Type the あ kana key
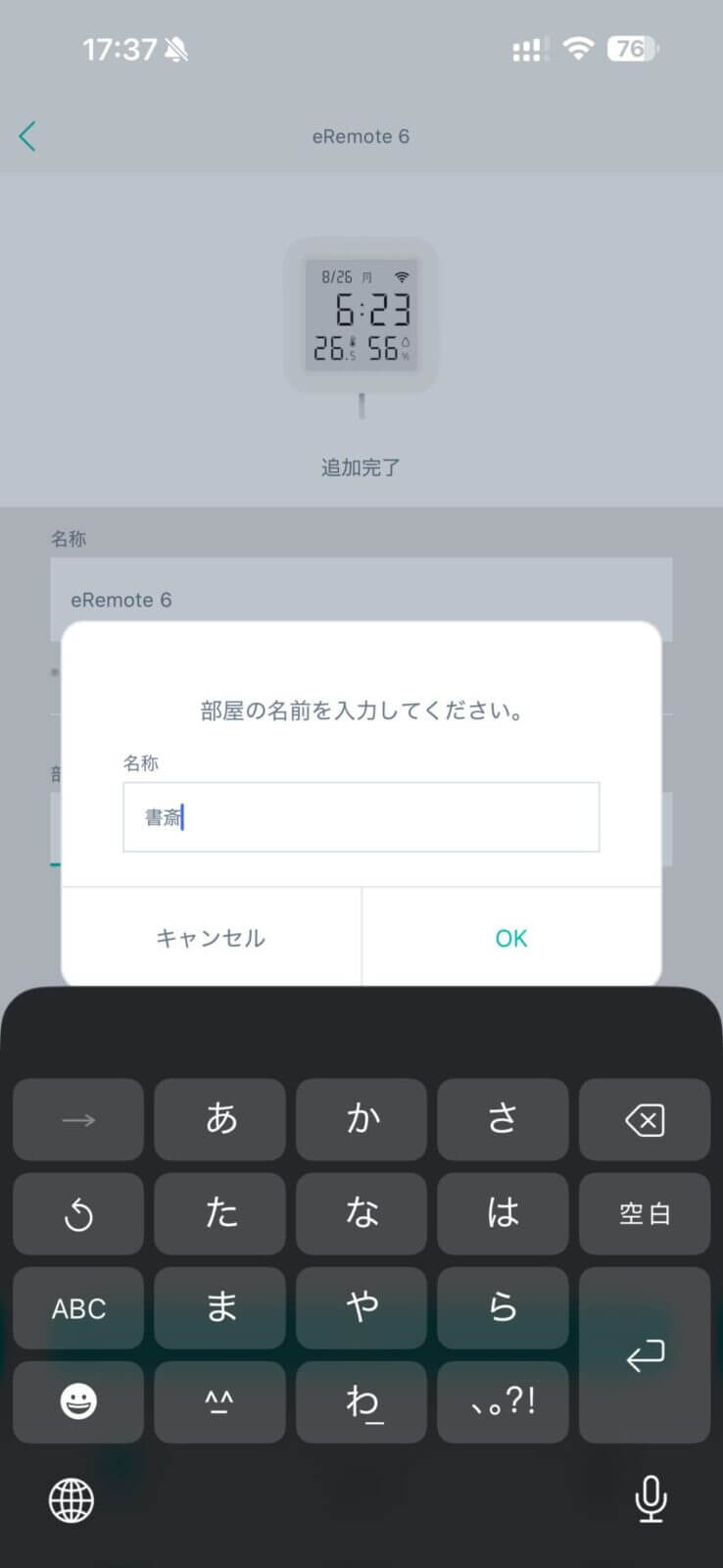723x1568 pixels. [x=220, y=1119]
